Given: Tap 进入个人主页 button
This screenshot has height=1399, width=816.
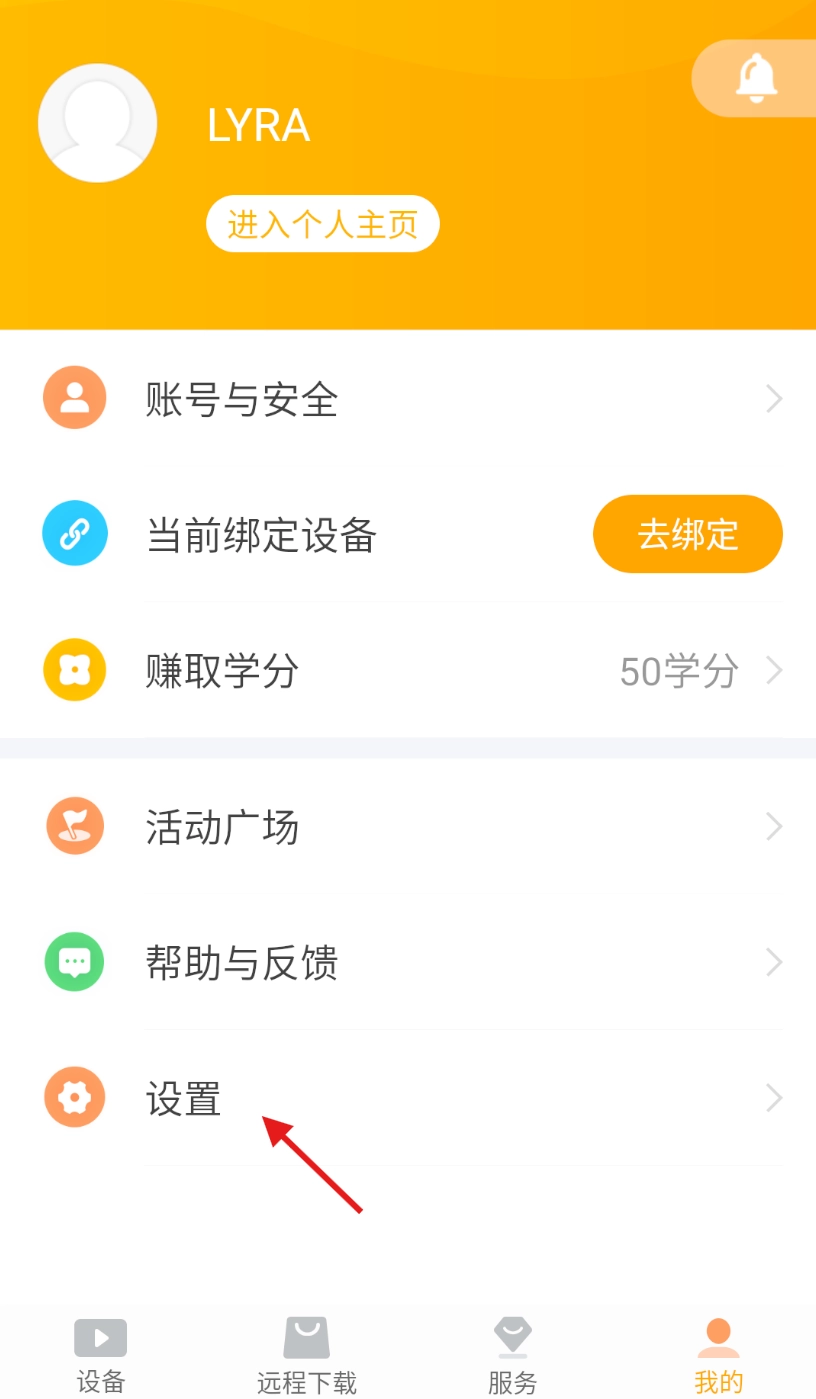Looking at the screenshot, I should point(322,224).
